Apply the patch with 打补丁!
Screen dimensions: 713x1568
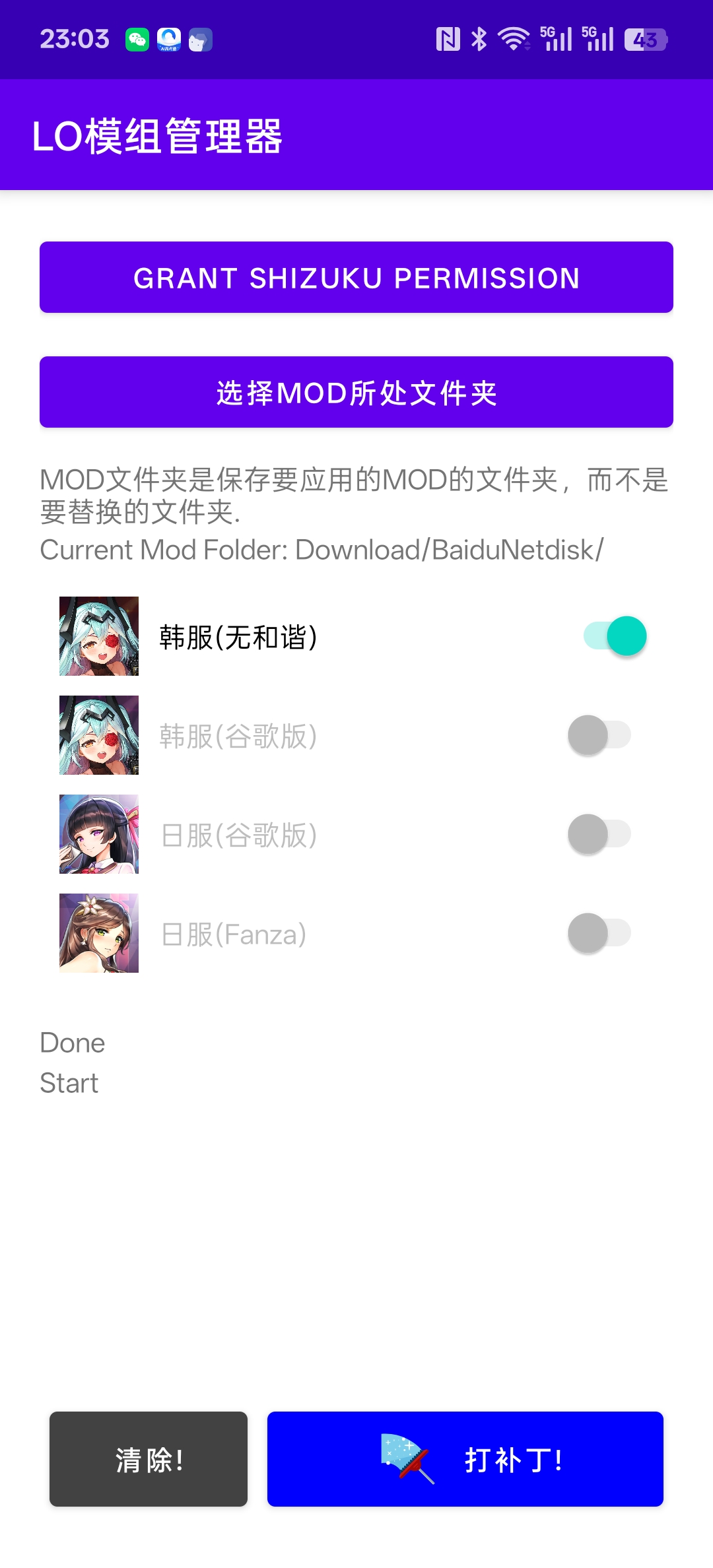465,1459
